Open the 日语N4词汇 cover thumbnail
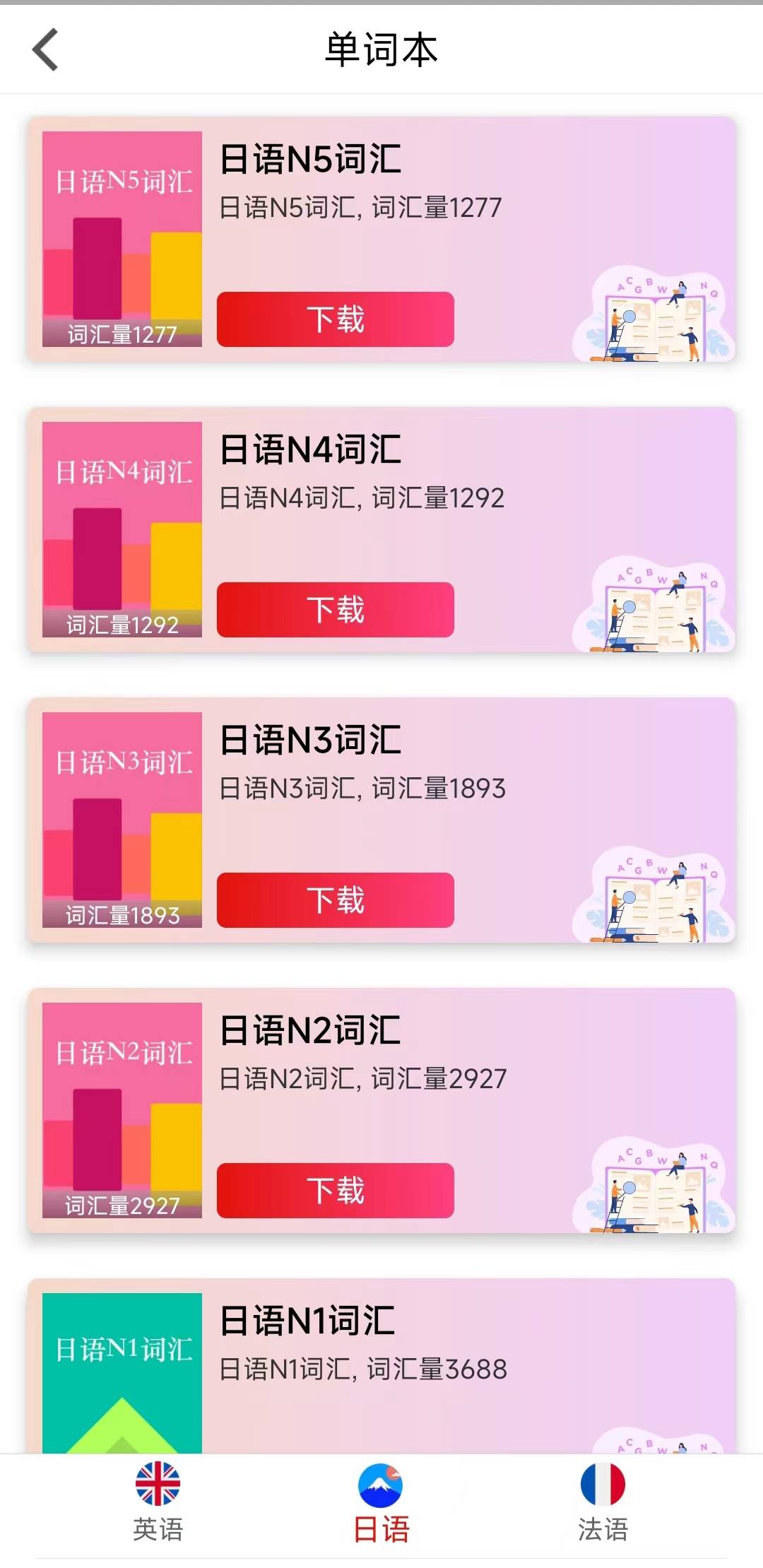The height and width of the screenshot is (1568, 763). click(122, 529)
